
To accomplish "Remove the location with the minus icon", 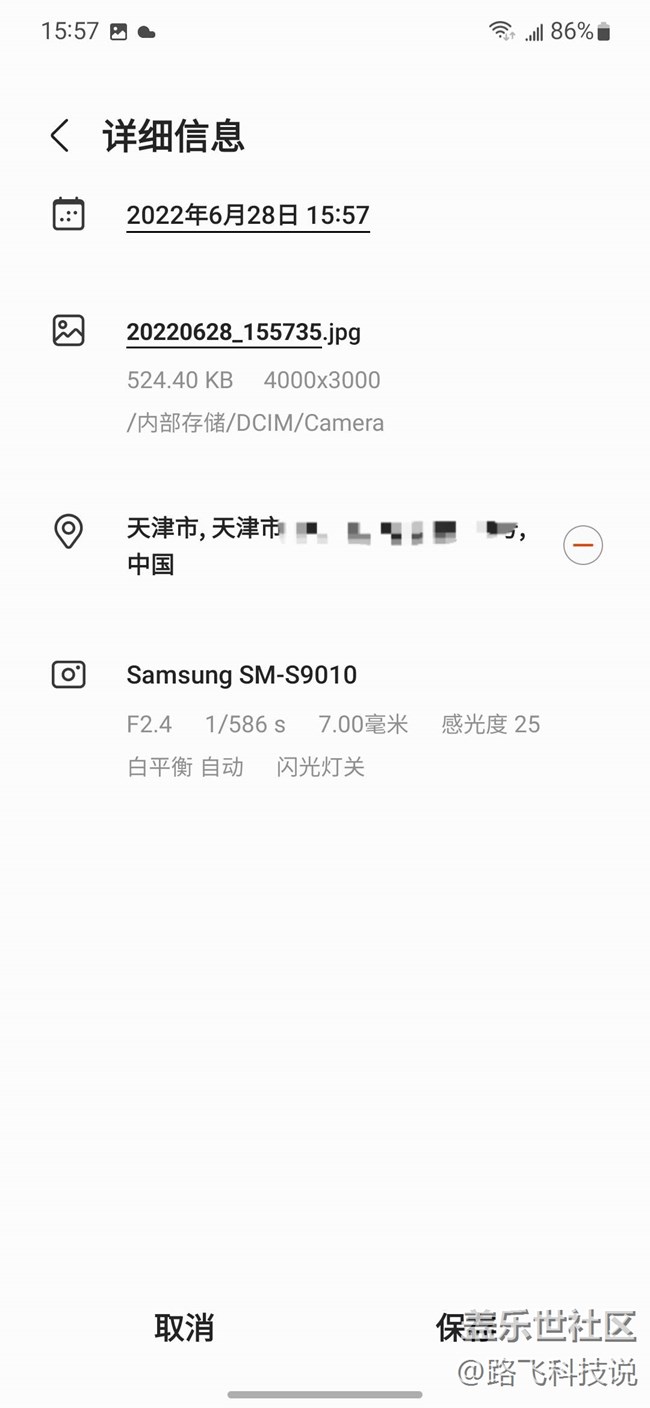I will (583, 546).
